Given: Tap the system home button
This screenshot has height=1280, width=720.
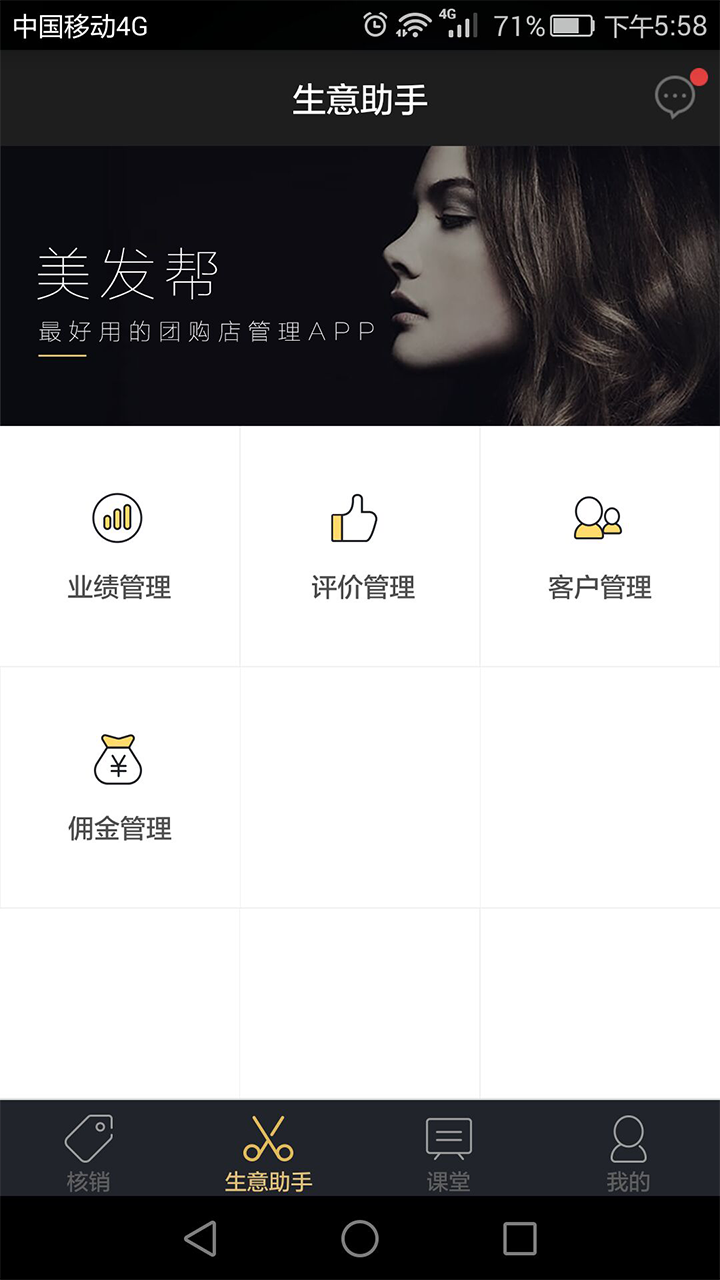Looking at the screenshot, I should pyautogui.click(x=360, y=1238).
